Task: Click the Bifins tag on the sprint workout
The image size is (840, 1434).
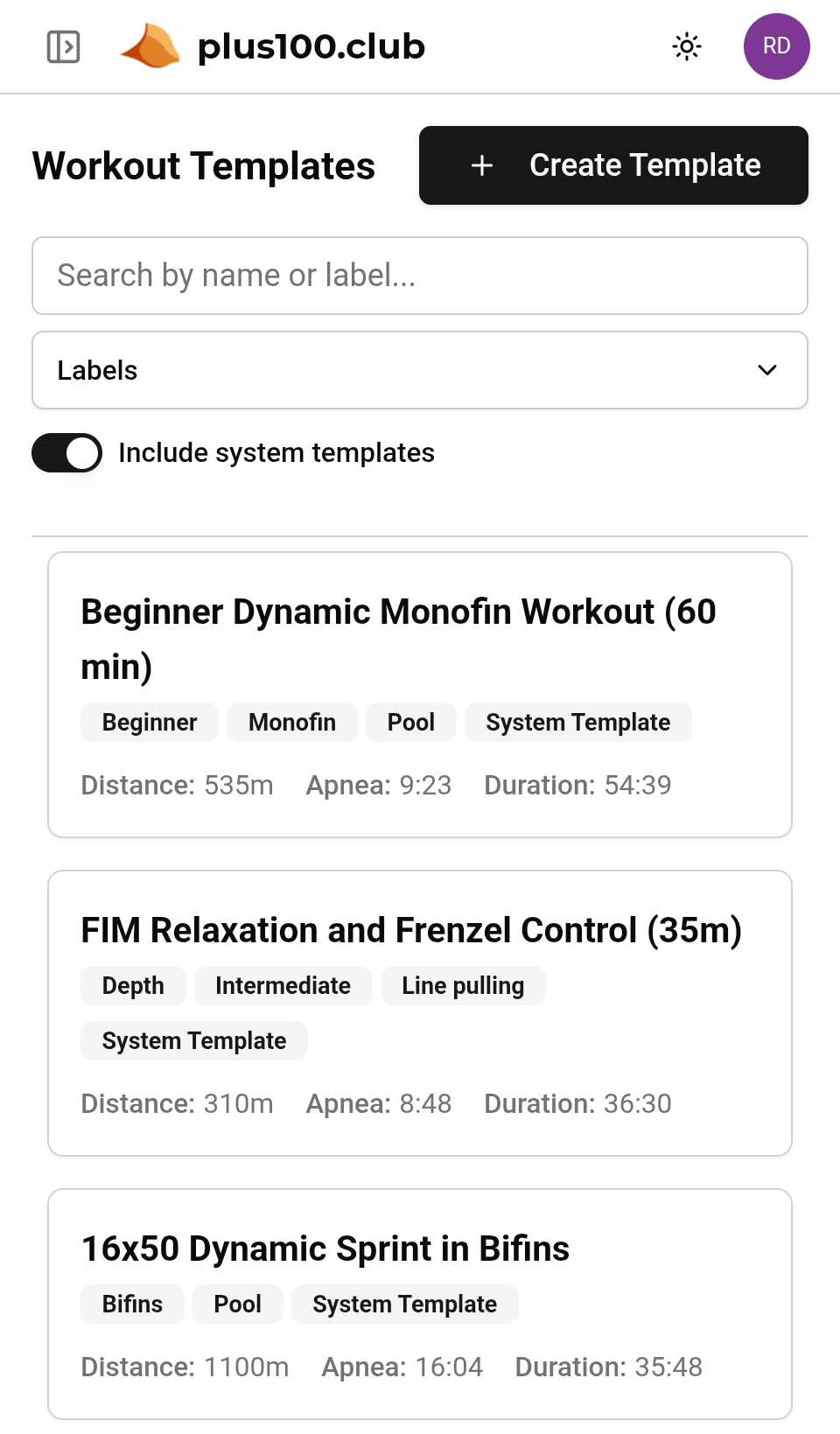Action: [132, 1304]
